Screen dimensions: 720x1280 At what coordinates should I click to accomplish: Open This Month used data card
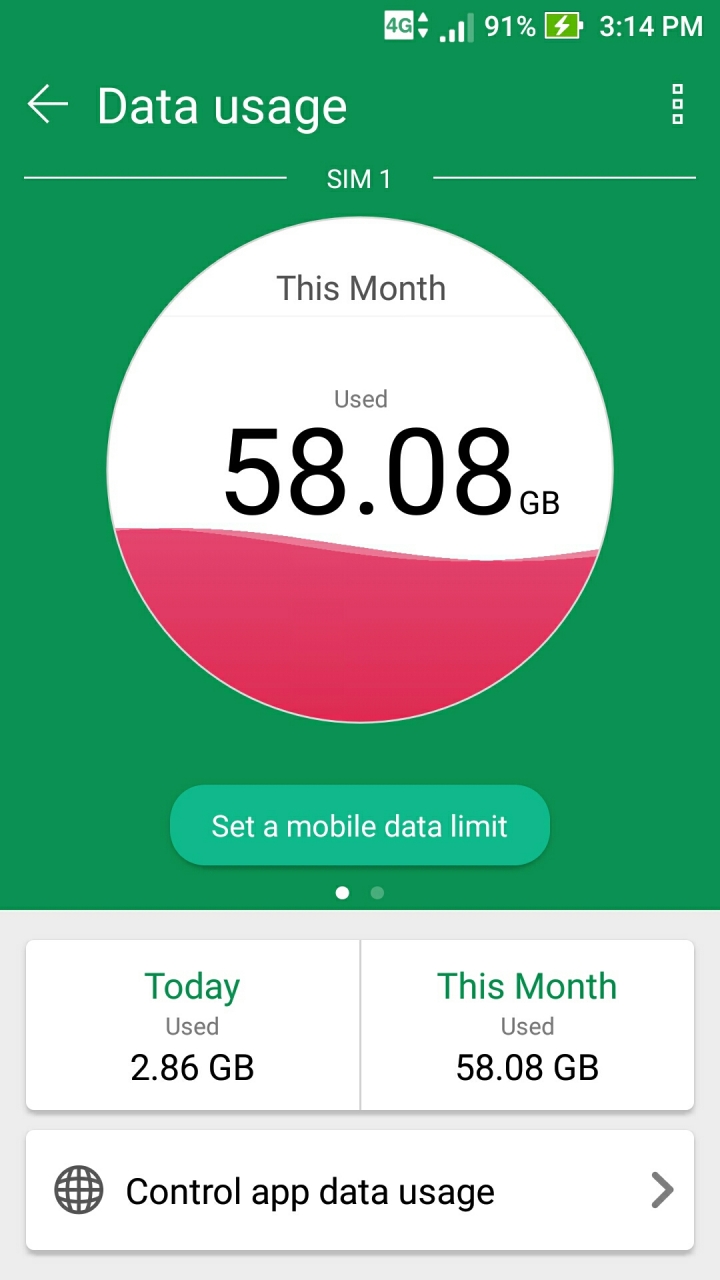point(527,1025)
